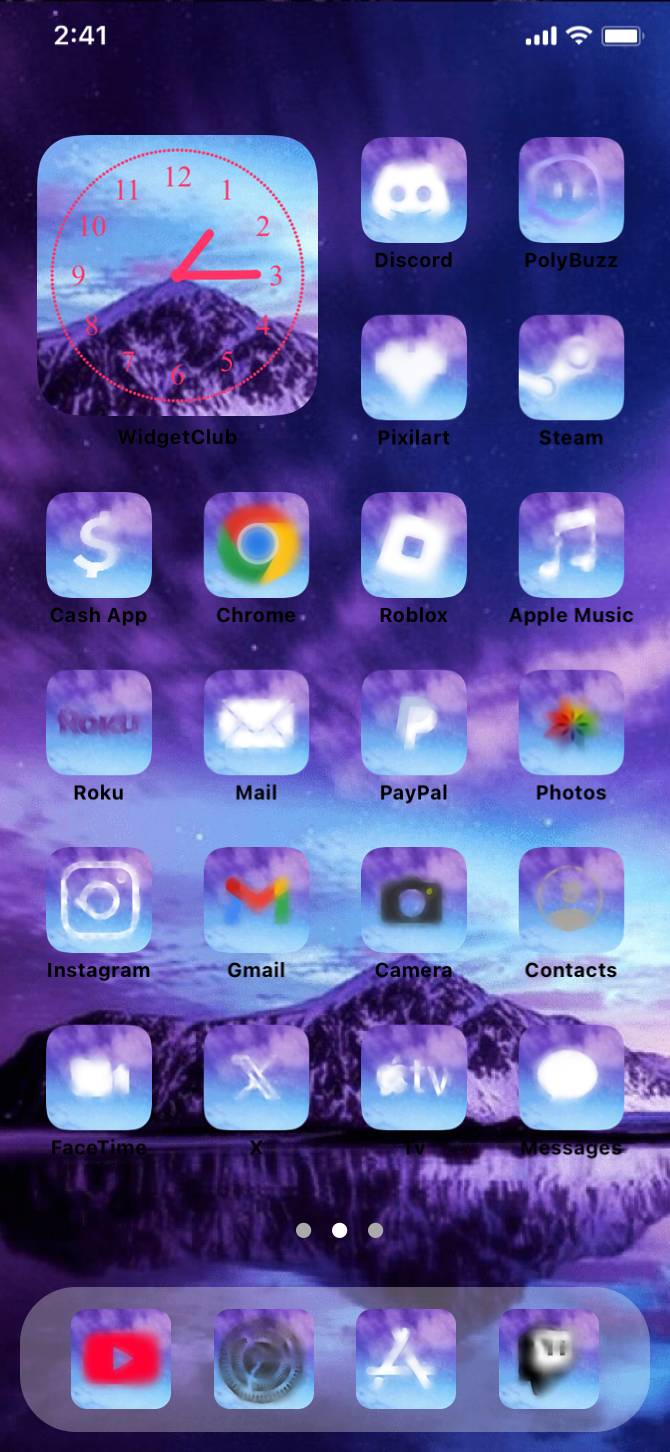670x1452 pixels.
Task: Launch PolyBuzz
Action: point(571,190)
